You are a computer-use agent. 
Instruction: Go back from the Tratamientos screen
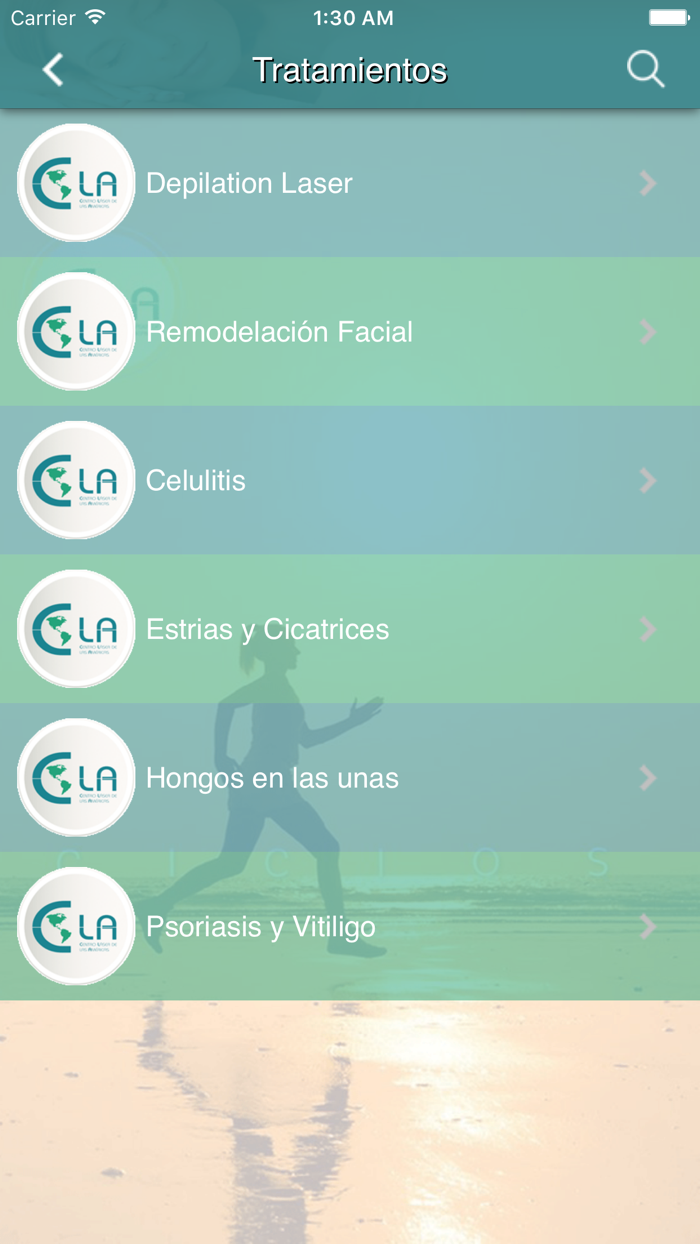(53, 70)
